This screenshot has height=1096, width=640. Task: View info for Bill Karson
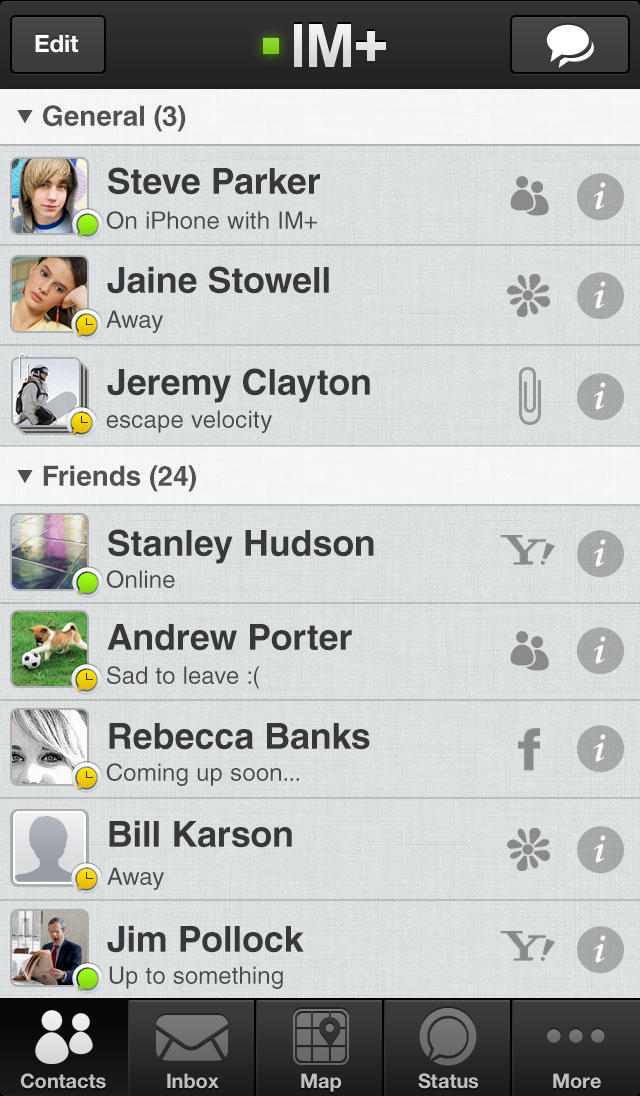[x=600, y=849]
